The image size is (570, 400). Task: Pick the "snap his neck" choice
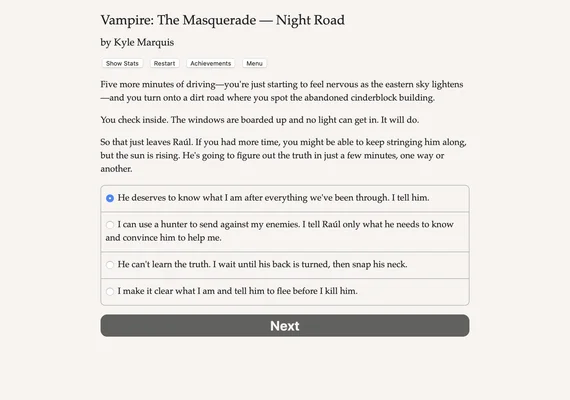pos(285,265)
